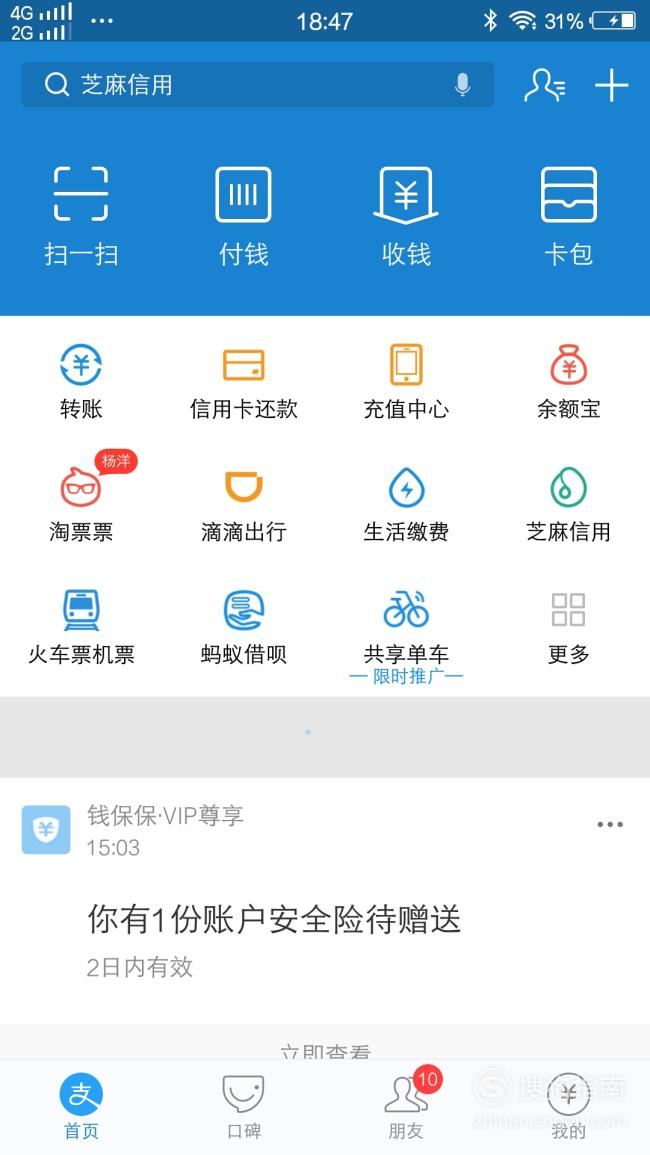Open overflow menu on 钱保保 card

coord(610,824)
